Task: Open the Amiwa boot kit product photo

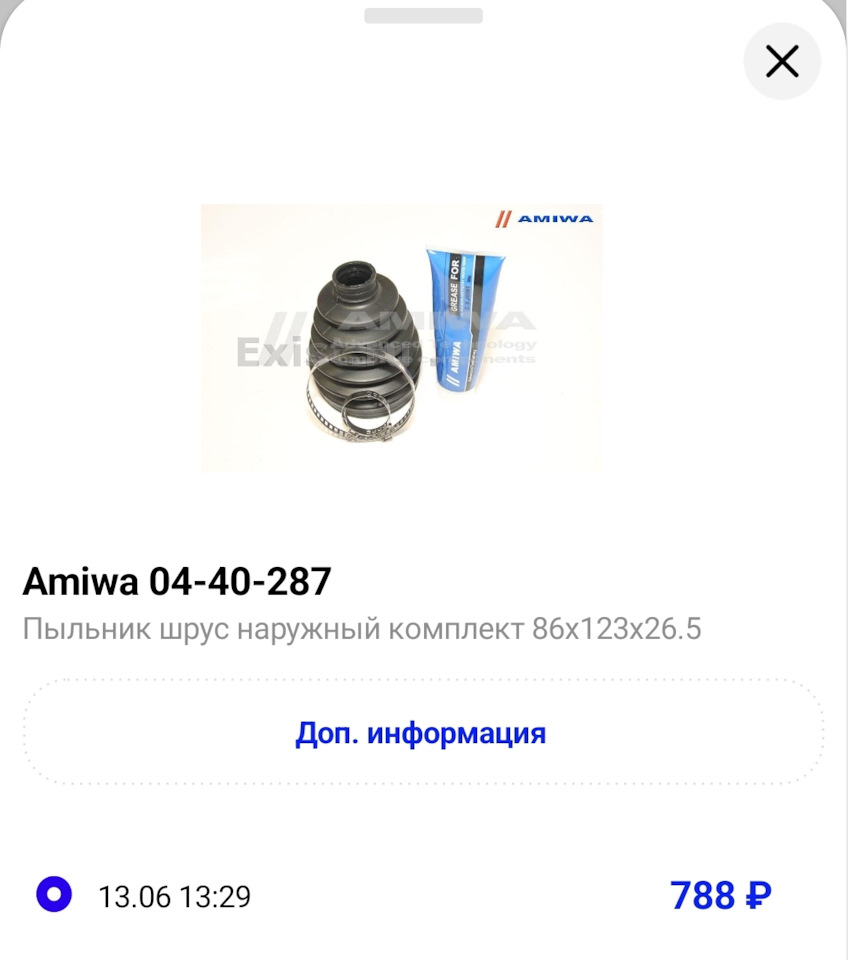Action: pyautogui.click(x=402, y=337)
